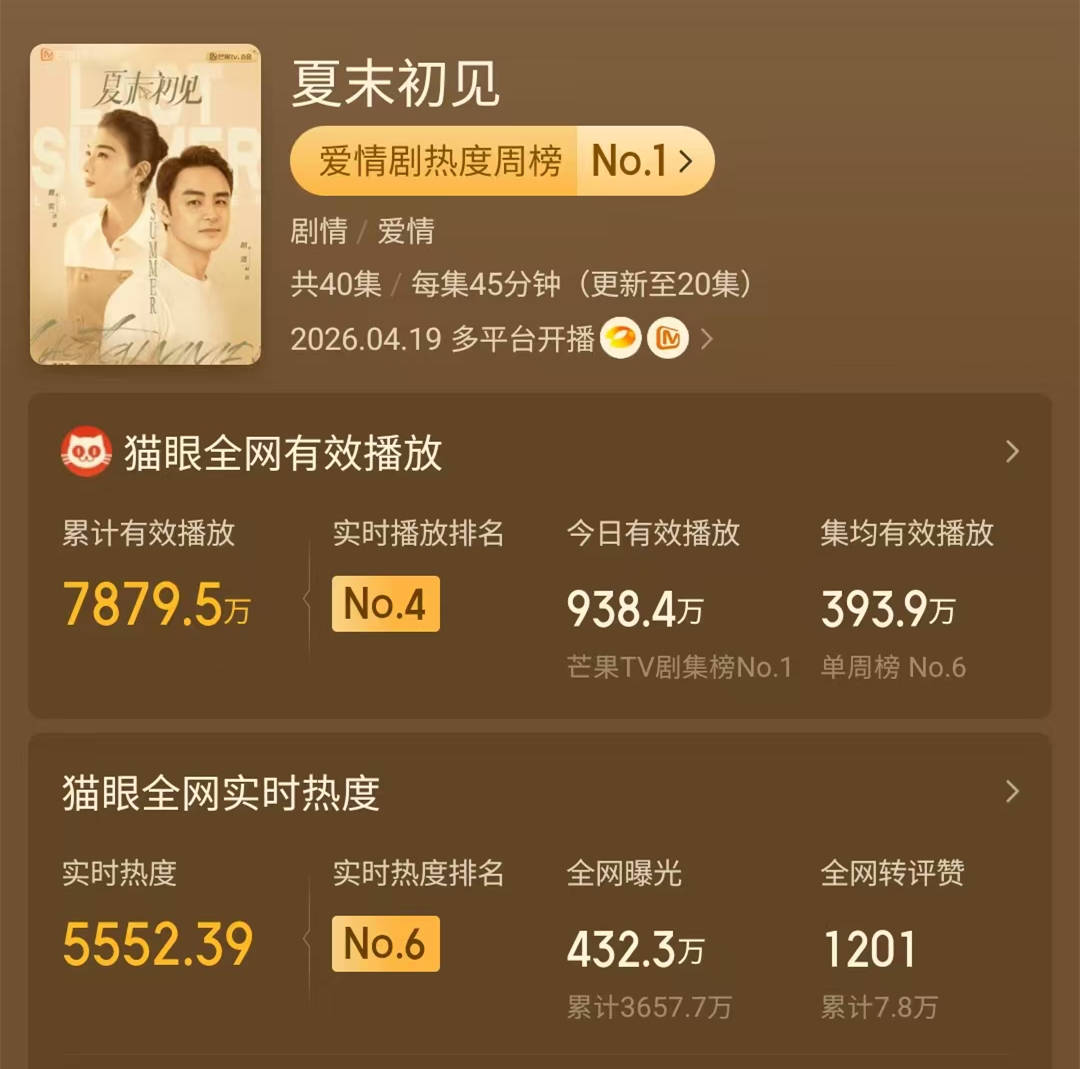Viewport: 1080px width, 1069px height.
Task: Open the 夏末初见 poster thumbnail
Action: (145, 204)
